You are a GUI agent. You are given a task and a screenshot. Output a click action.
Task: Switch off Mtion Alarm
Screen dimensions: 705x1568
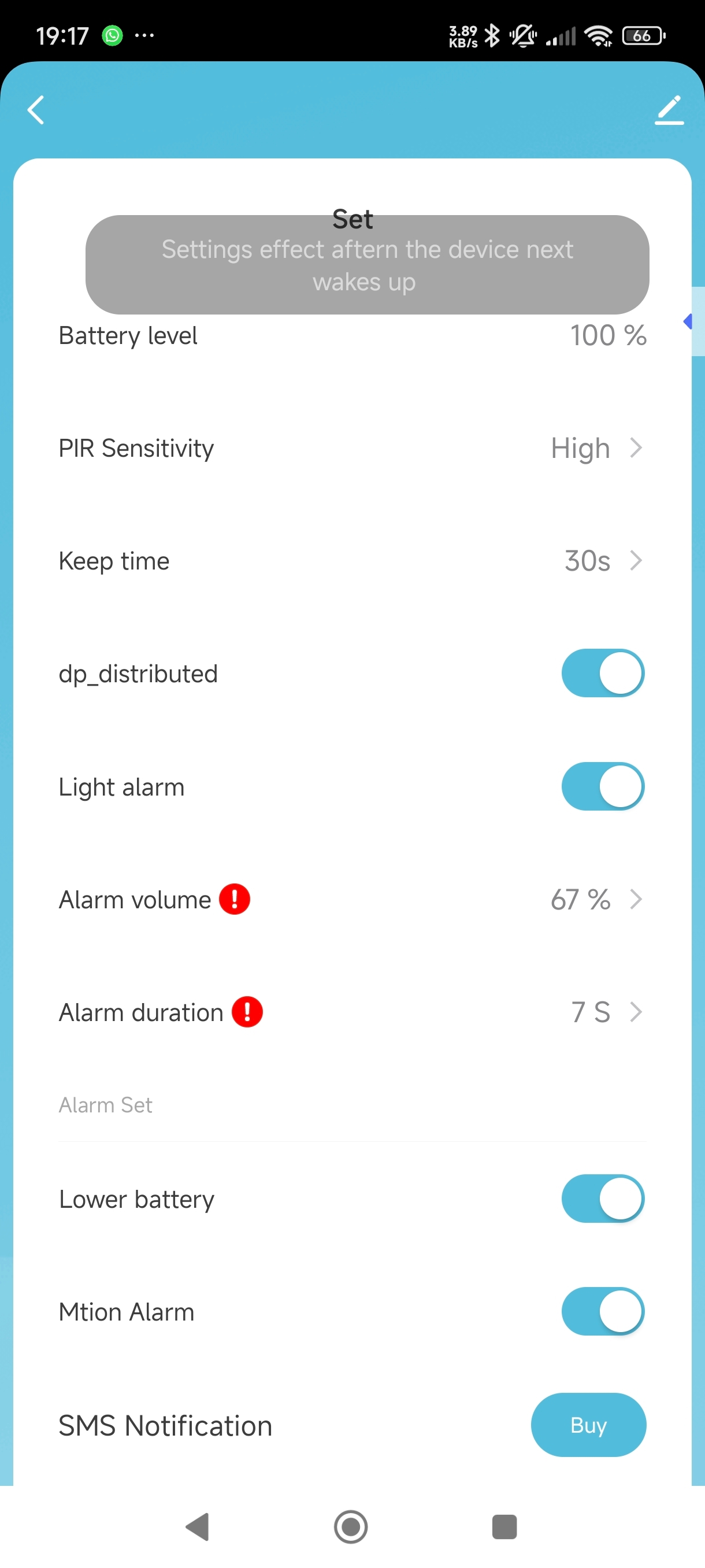(602, 1311)
